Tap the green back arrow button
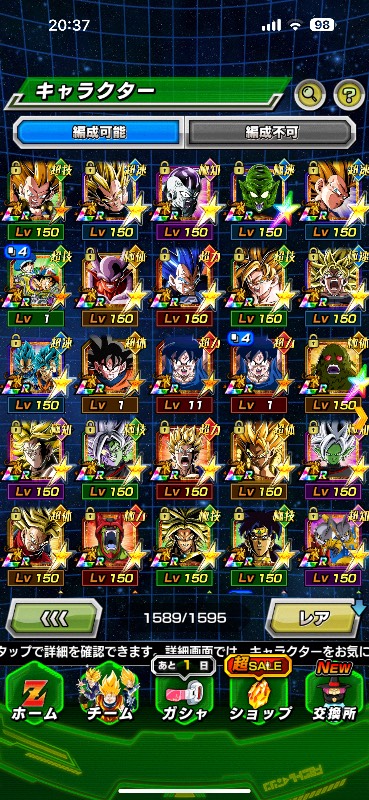Viewport: 369px width, 800px height. point(53,618)
